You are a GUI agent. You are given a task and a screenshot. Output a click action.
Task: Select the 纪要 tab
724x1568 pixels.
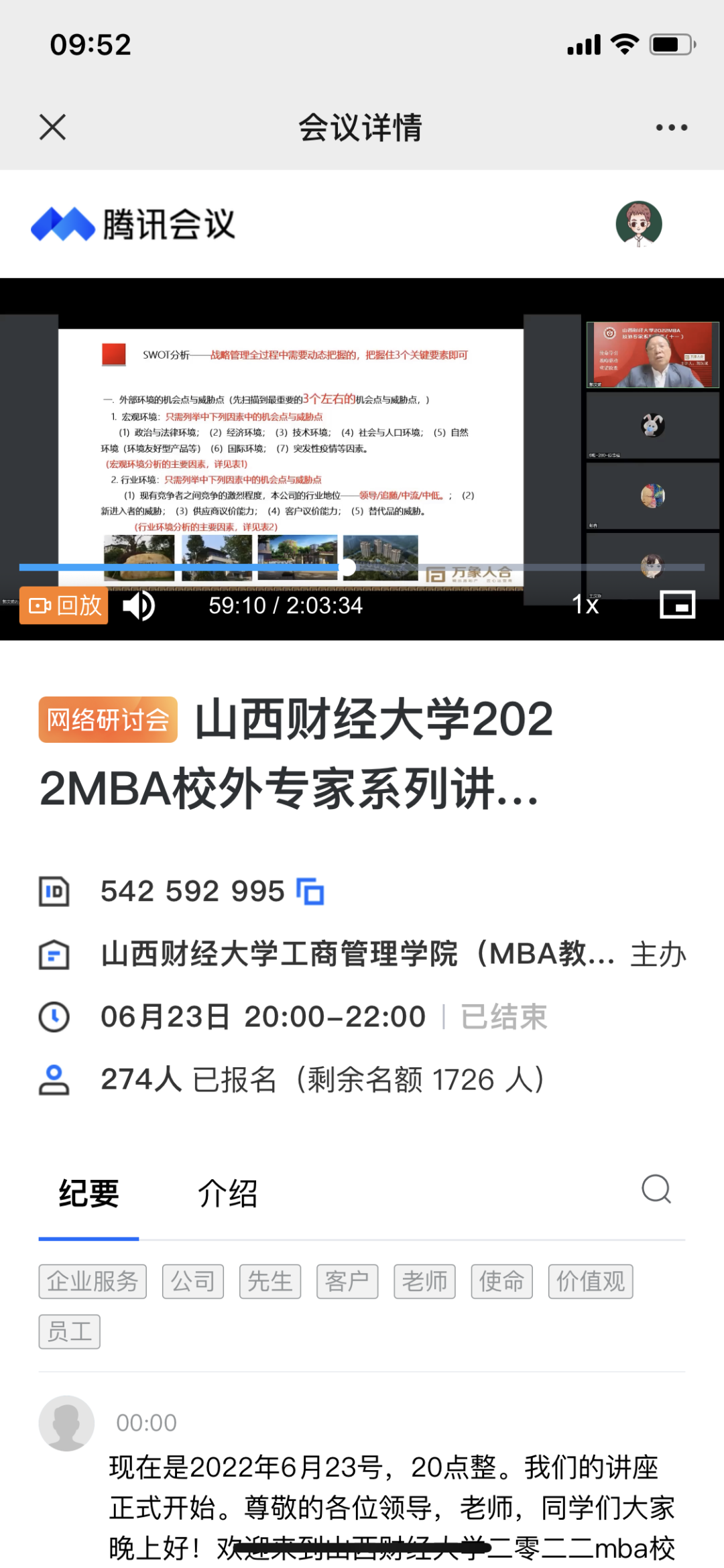coord(88,1193)
